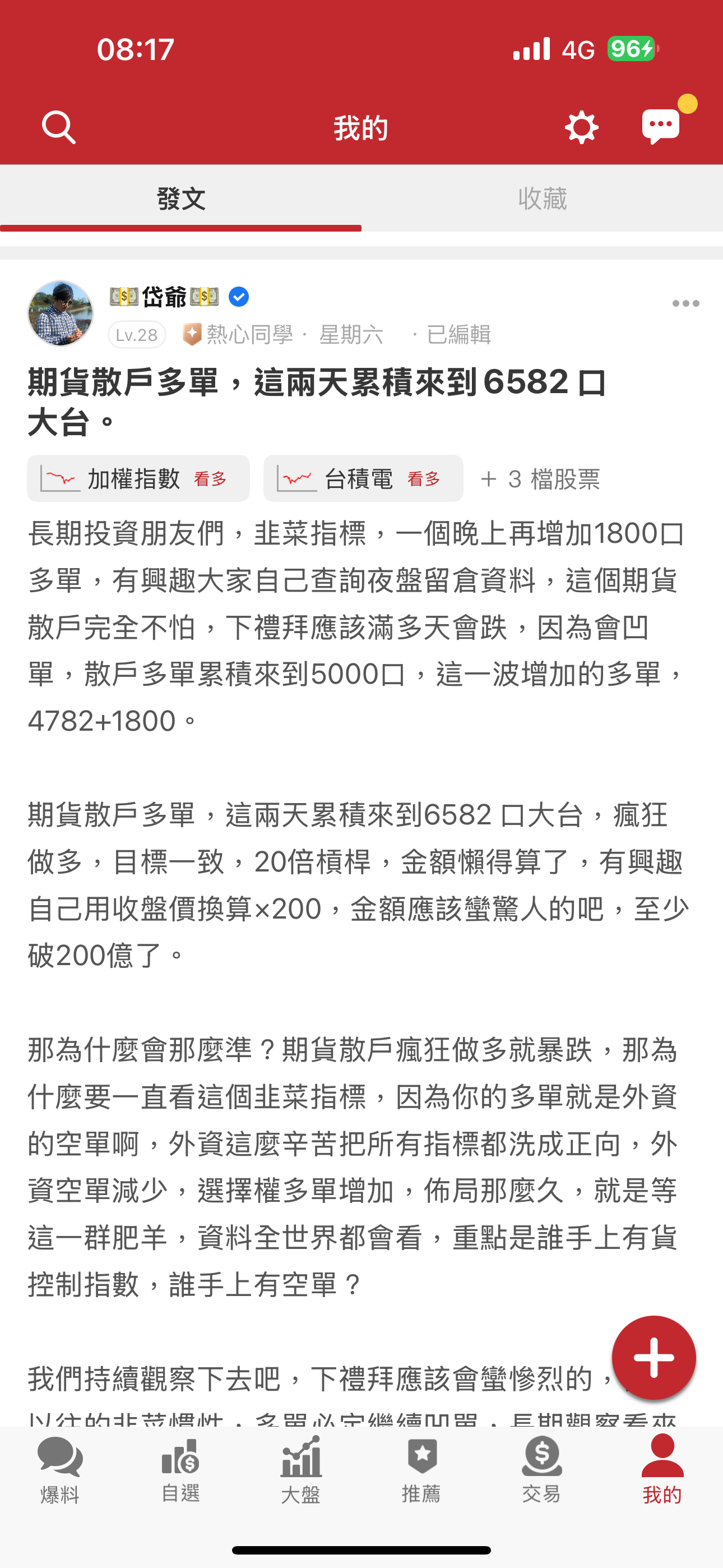The height and width of the screenshot is (1568, 723).
Task: Open the messages chat bubble icon
Action: [x=661, y=126]
